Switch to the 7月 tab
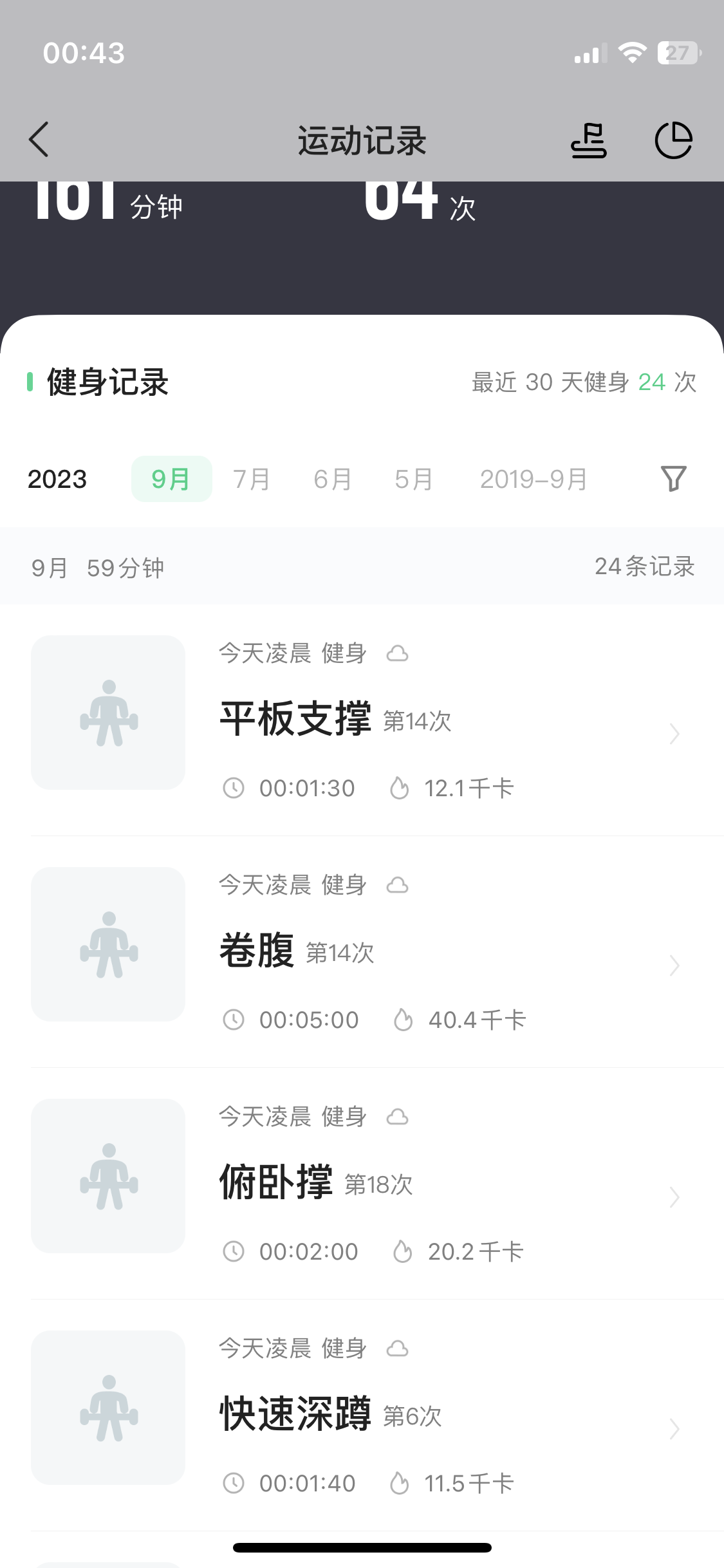Screen dimensions: 724x1568 (x=252, y=479)
